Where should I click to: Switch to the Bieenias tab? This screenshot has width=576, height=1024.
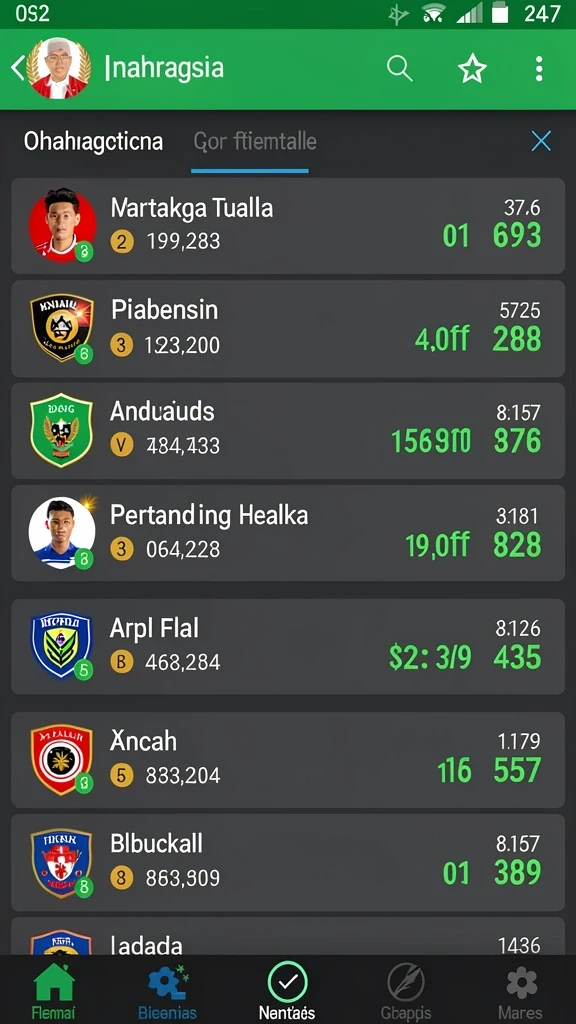167,991
